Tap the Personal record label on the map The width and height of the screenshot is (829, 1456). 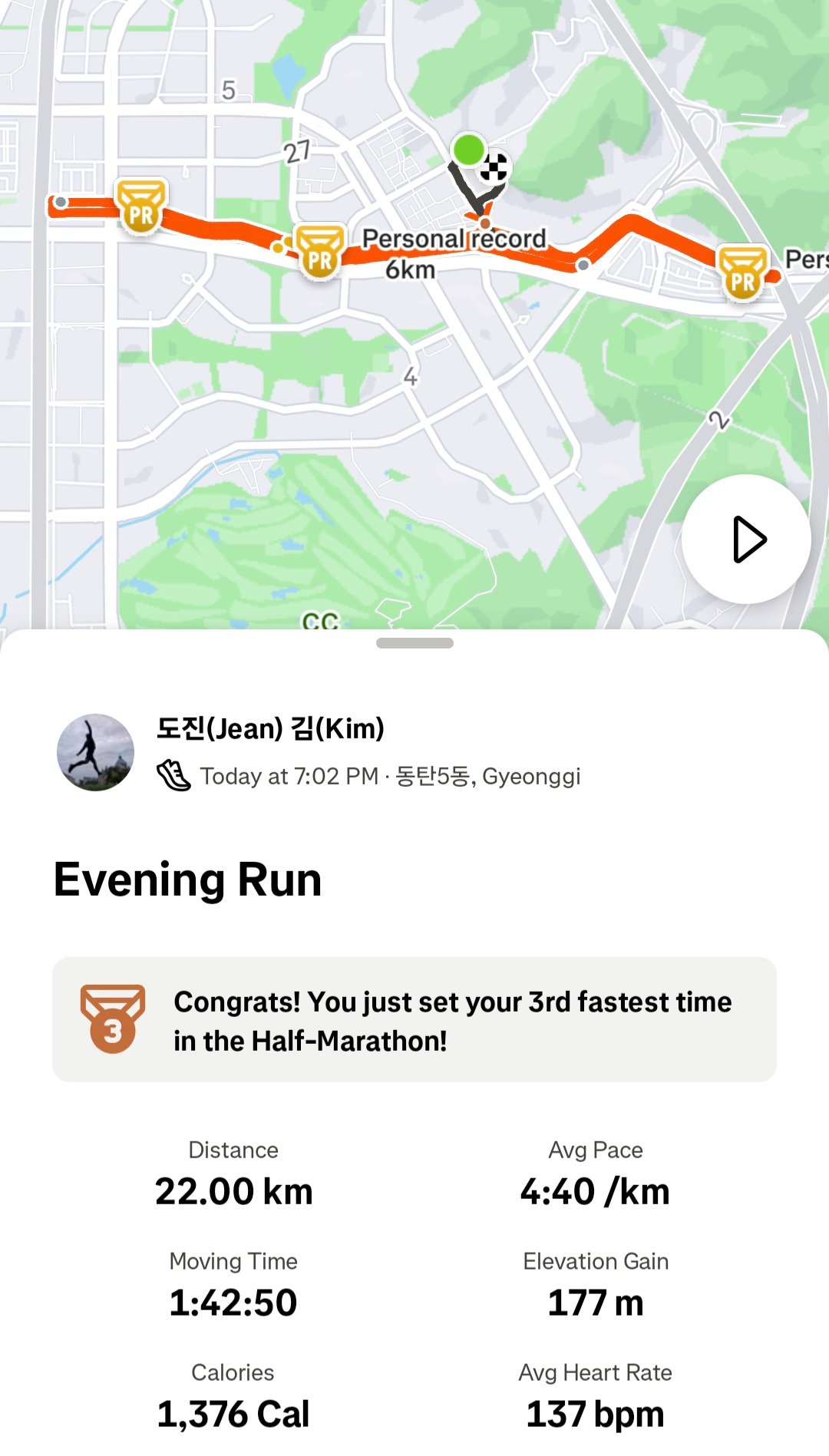454,239
